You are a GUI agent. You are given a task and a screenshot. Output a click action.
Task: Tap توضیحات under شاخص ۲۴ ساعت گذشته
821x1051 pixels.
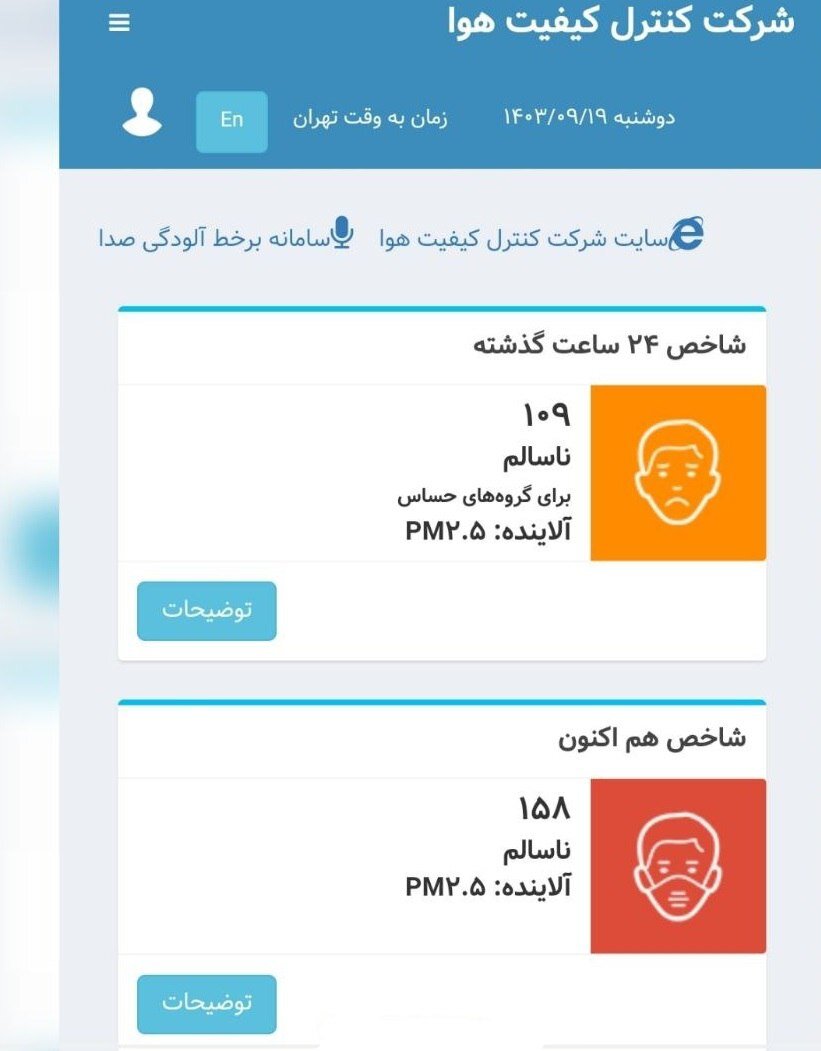pos(207,610)
